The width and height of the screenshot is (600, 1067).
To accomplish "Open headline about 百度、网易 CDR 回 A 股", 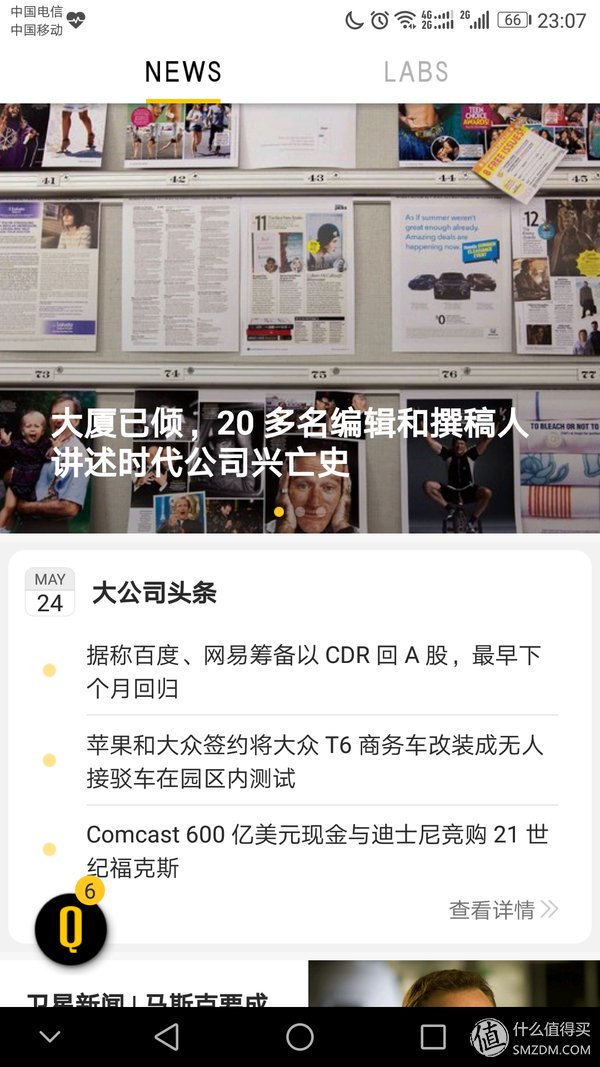I will point(314,671).
